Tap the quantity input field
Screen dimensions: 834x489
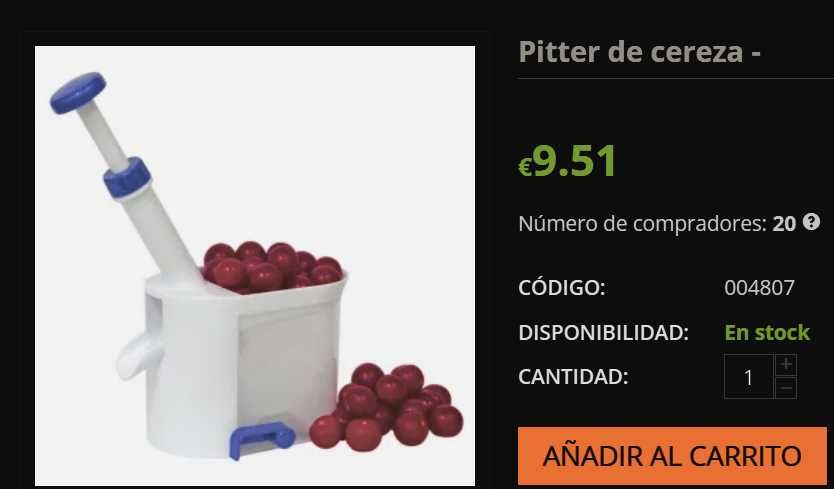(x=748, y=377)
